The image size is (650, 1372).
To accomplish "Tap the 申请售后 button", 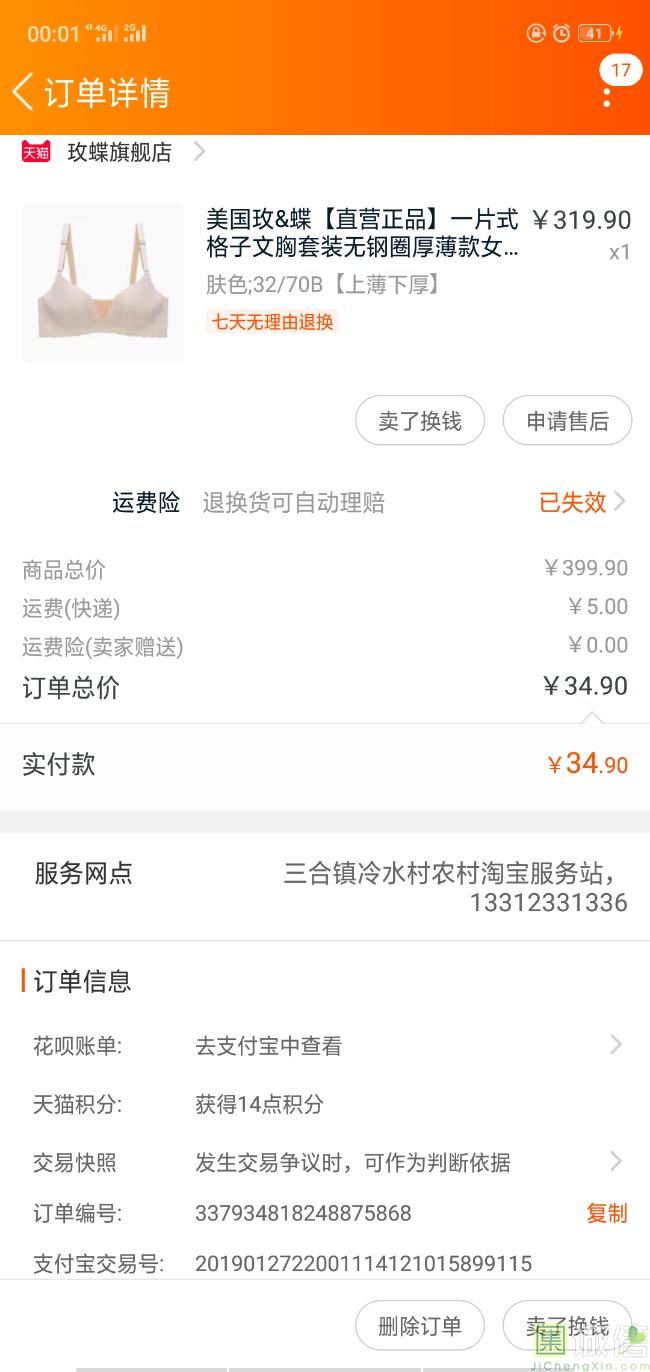I will (567, 421).
